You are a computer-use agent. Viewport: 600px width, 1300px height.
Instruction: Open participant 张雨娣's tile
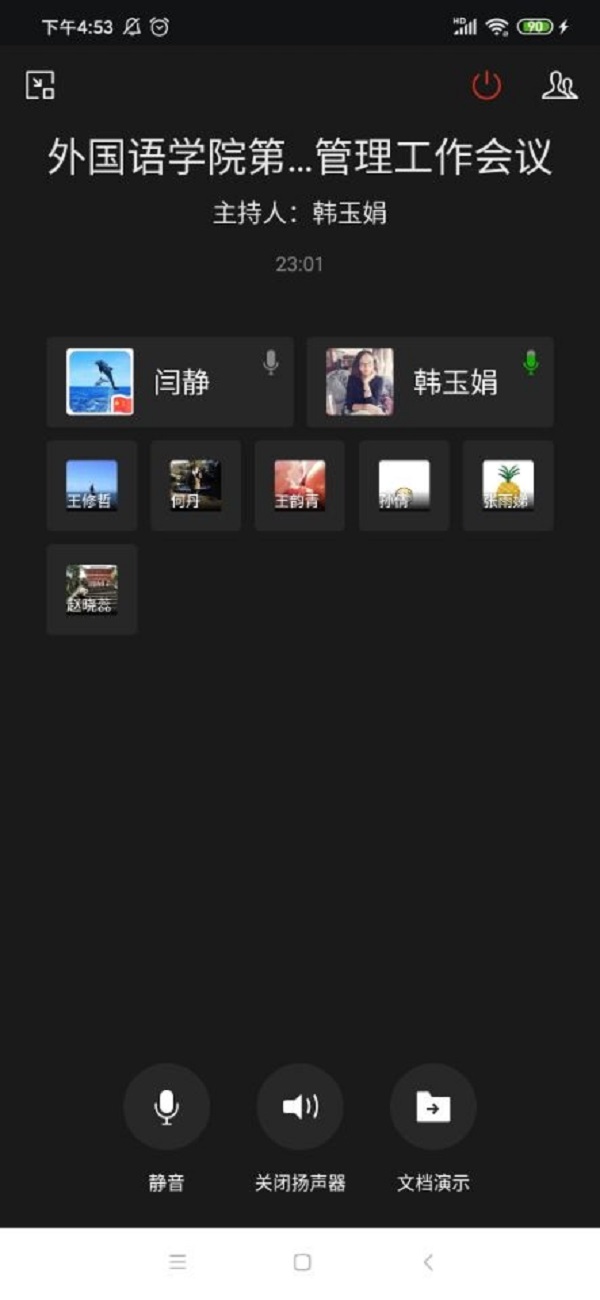[508, 485]
